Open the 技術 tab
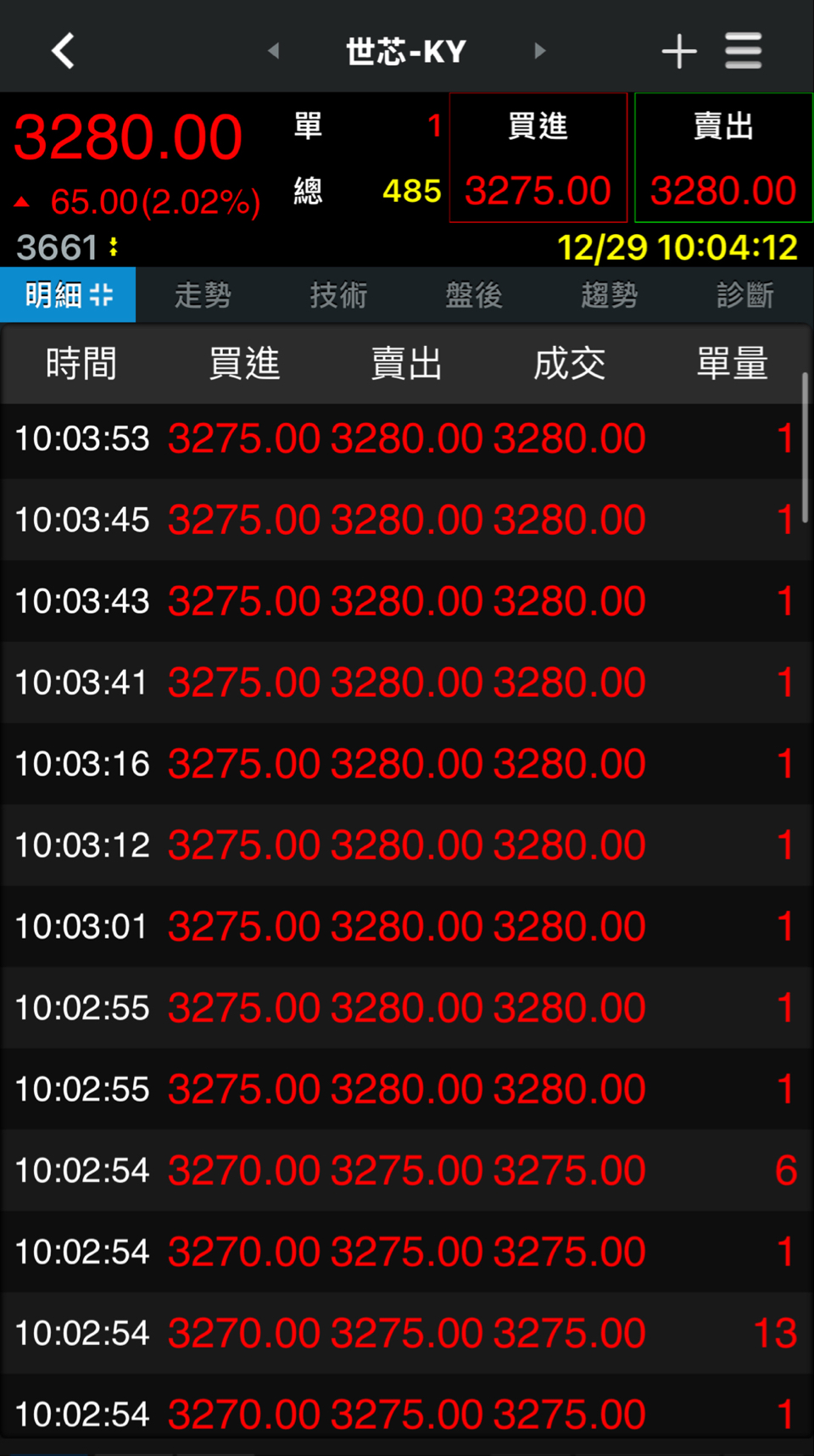Viewport: 814px width, 1456px height. [x=338, y=295]
